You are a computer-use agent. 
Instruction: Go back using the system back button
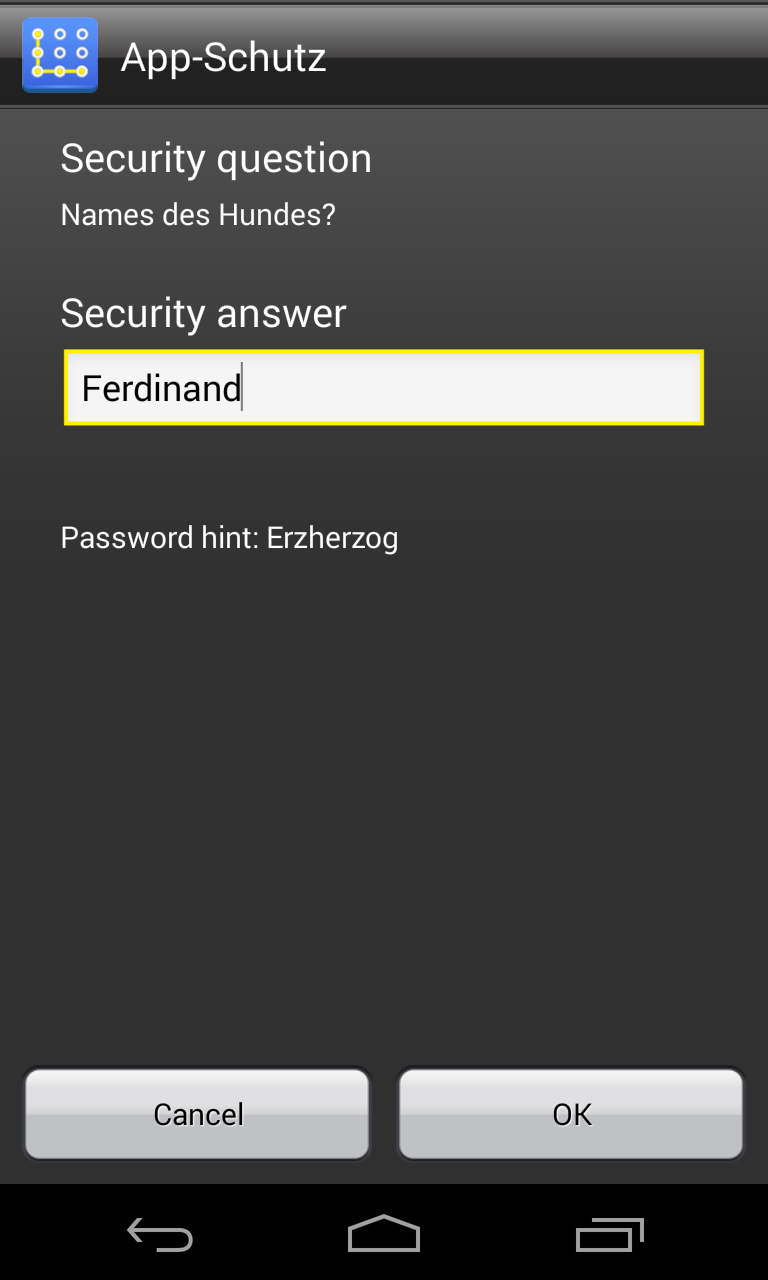[x=160, y=1234]
